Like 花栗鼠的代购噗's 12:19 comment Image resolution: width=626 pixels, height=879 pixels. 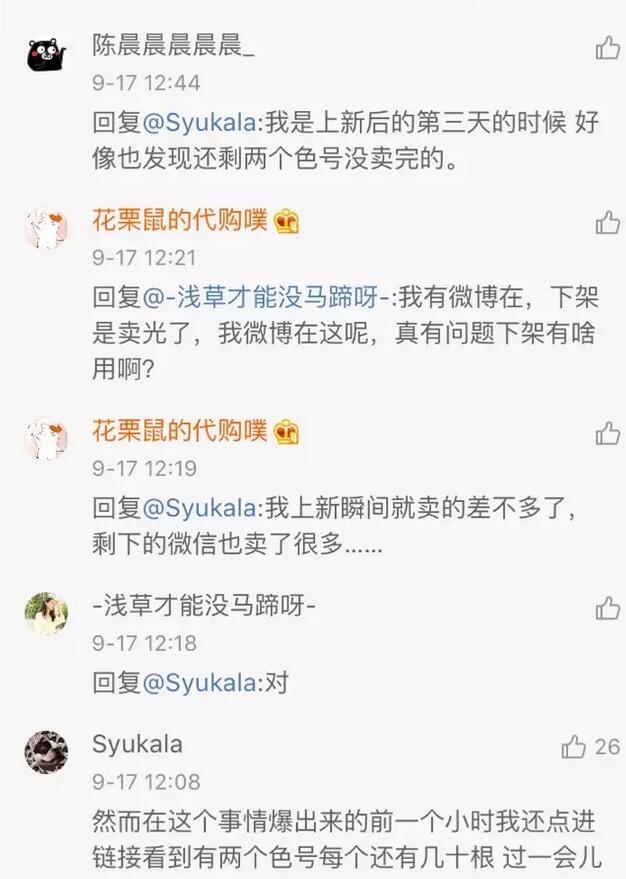[x=607, y=433]
